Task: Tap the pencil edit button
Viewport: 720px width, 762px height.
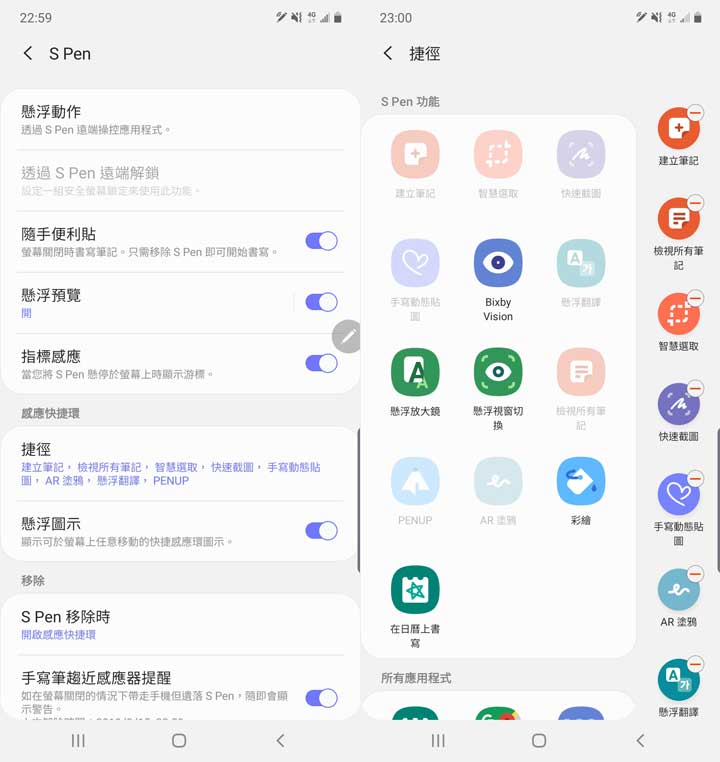Action: pos(347,337)
